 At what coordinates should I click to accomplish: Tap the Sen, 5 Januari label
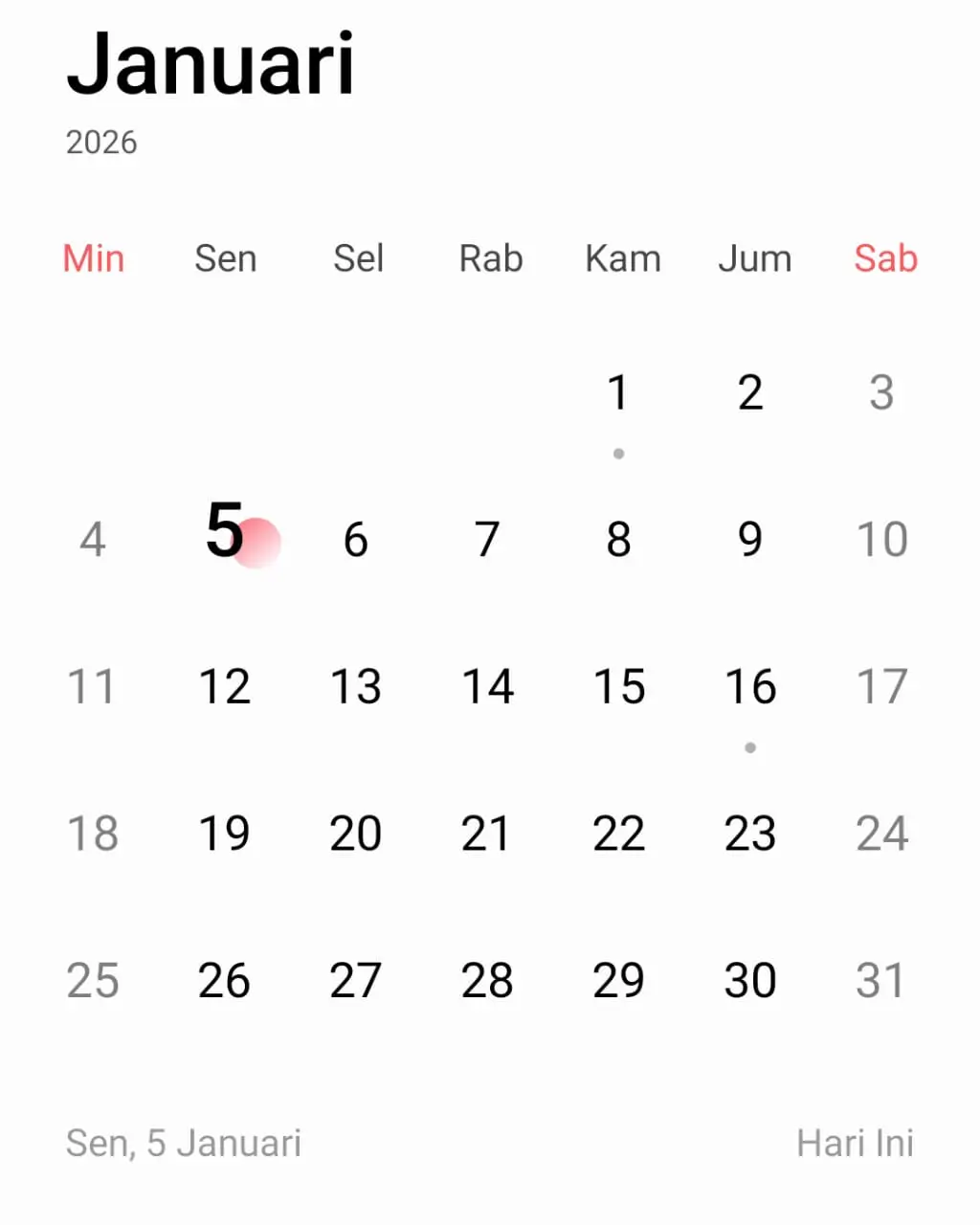coord(184,1142)
